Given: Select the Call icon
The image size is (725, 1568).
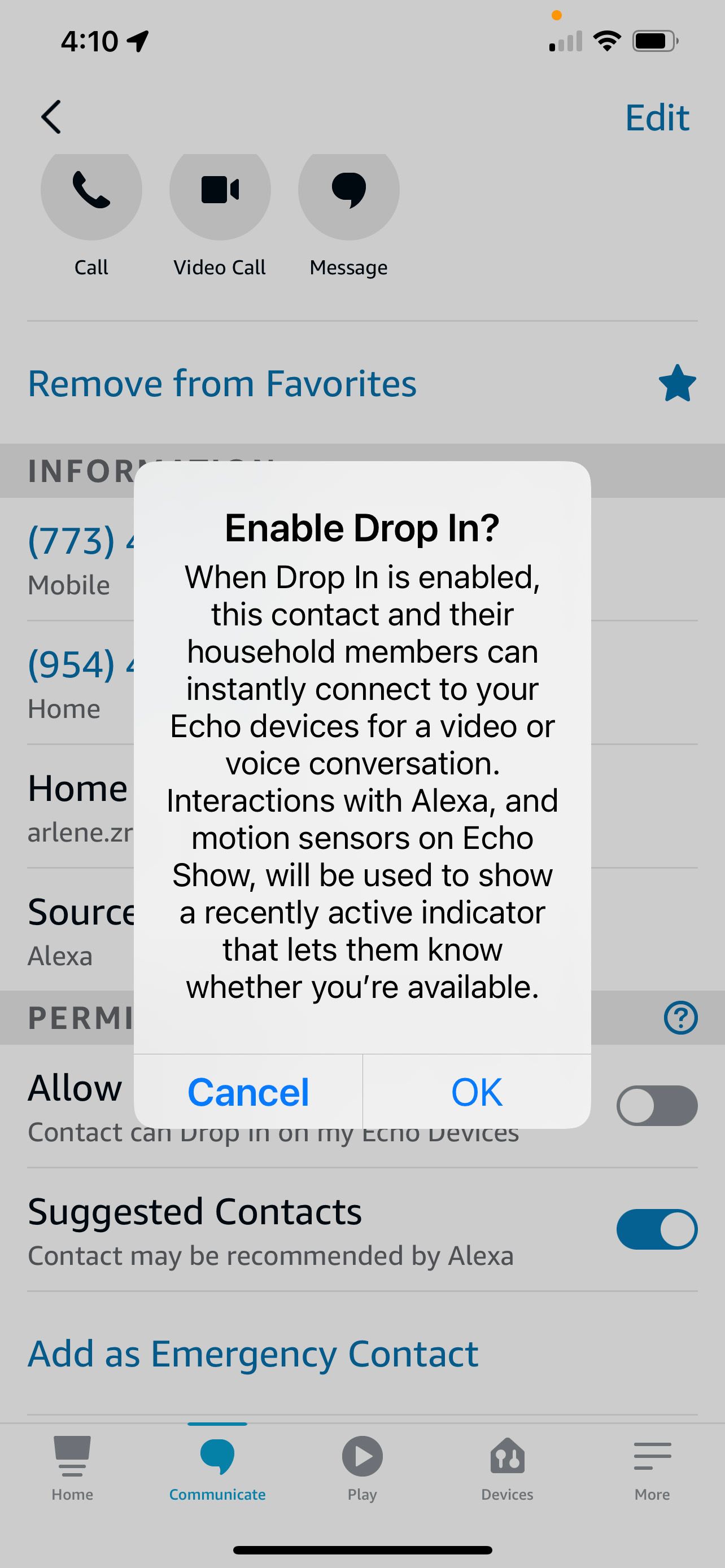Looking at the screenshot, I should point(91,191).
